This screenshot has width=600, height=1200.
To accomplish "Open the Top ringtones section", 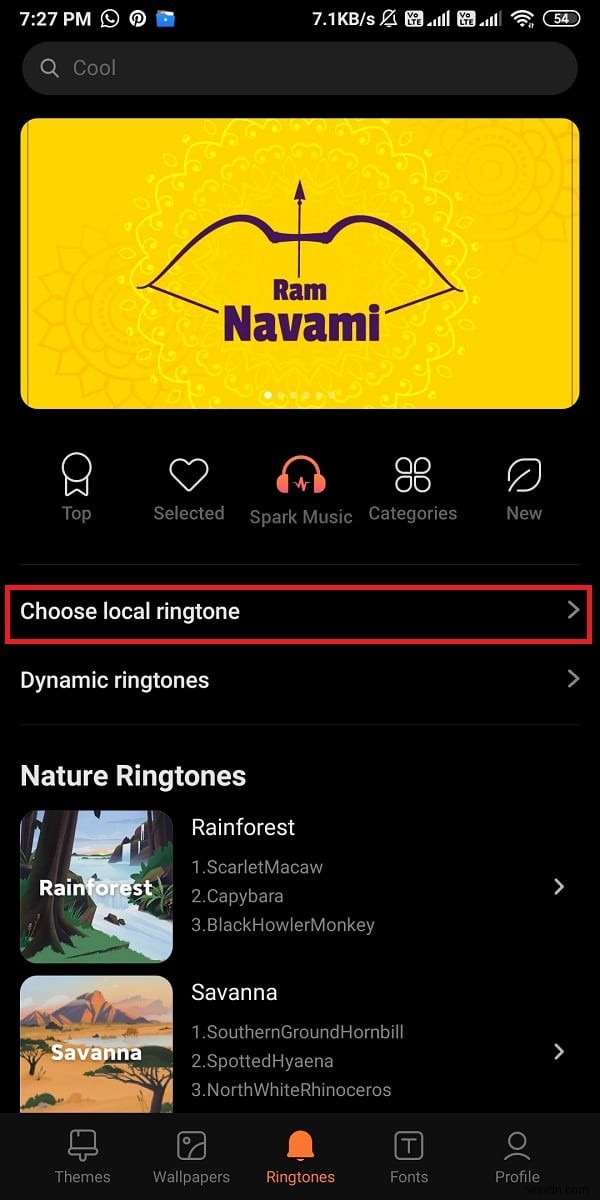I will 76,487.
